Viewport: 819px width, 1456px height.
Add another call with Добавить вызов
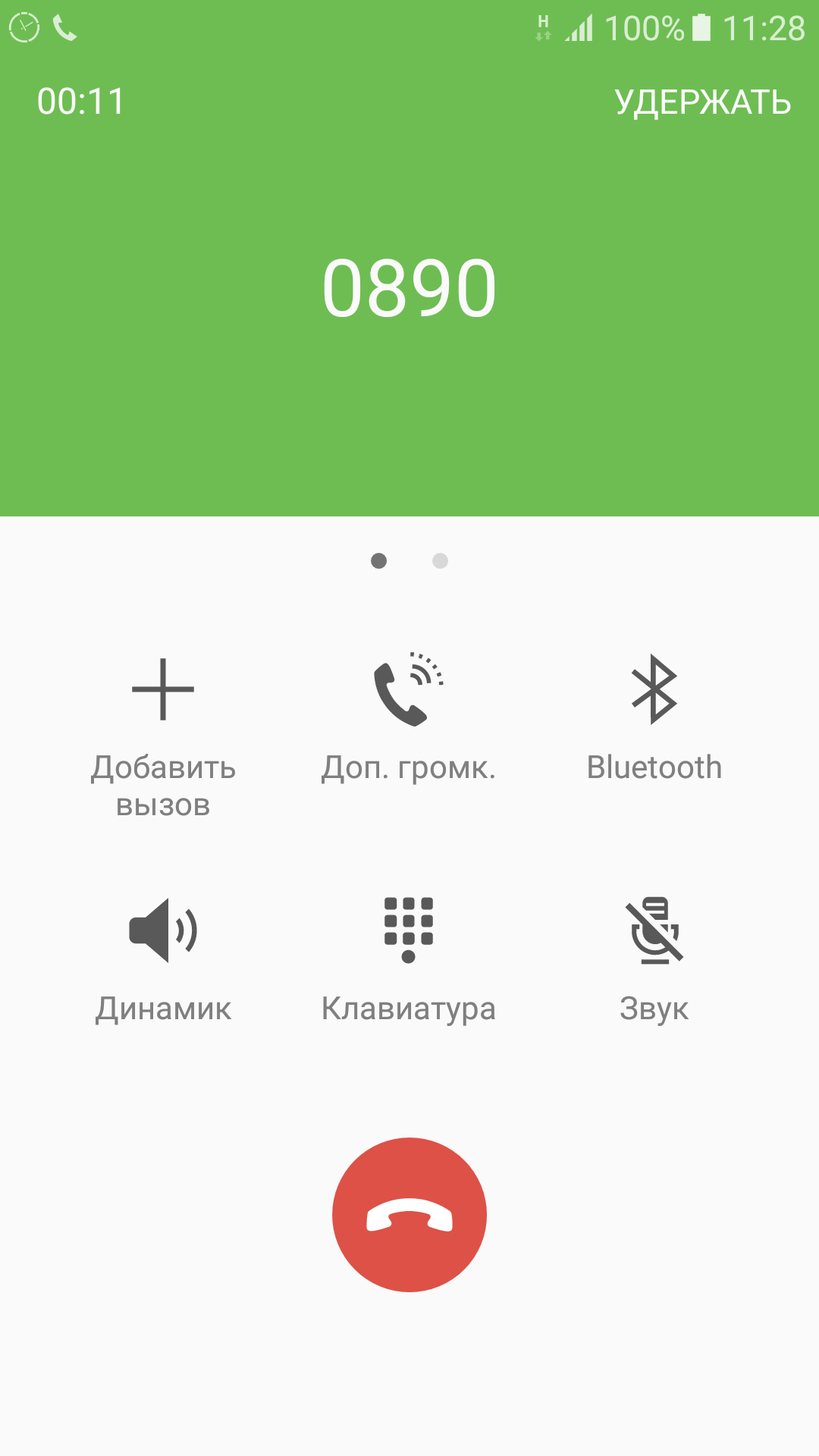[x=163, y=737]
